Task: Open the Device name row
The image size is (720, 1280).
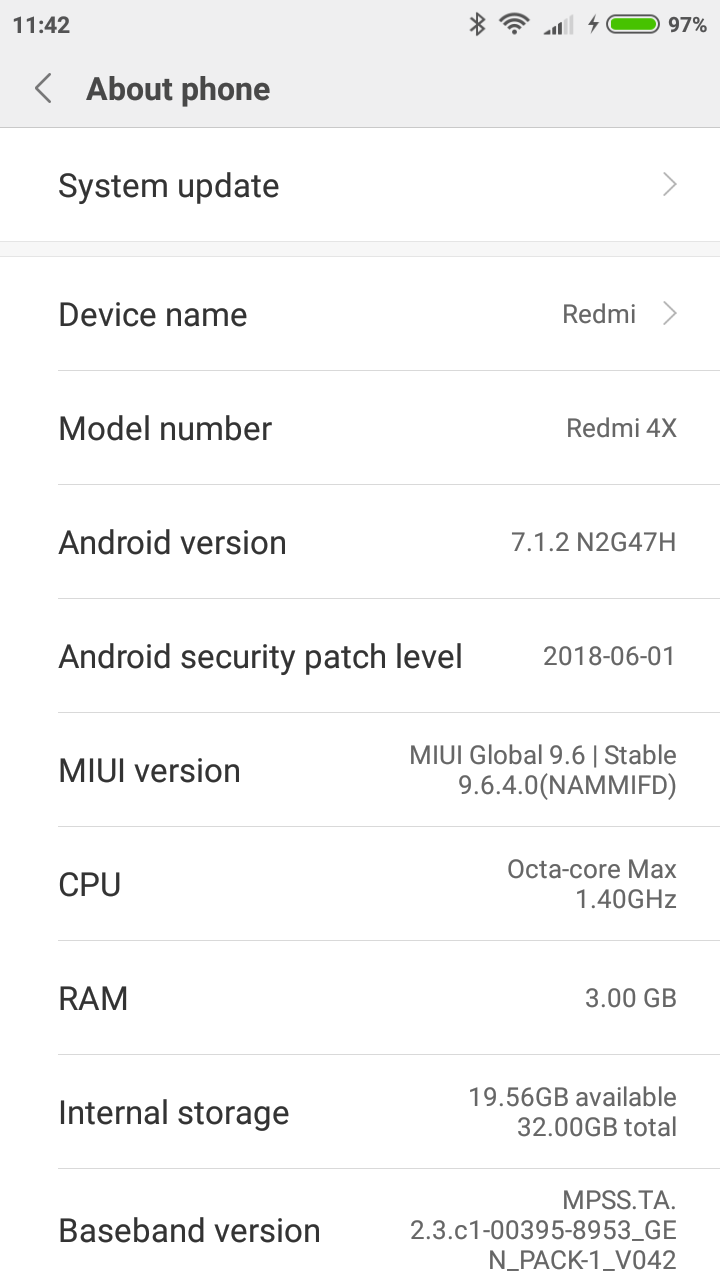Action: click(360, 314)
